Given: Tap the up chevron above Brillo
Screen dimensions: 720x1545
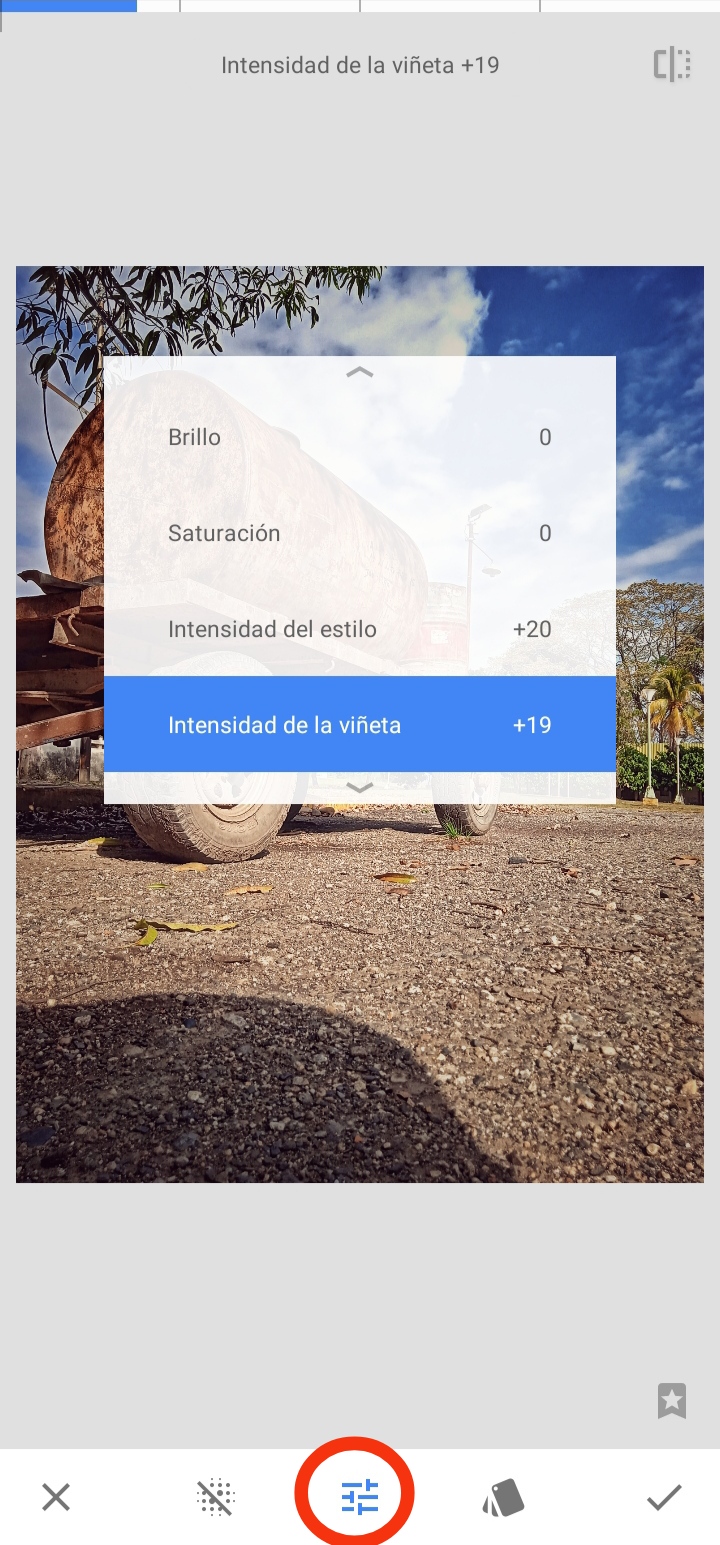Looking at the screenshot, I should click(359, 372).
